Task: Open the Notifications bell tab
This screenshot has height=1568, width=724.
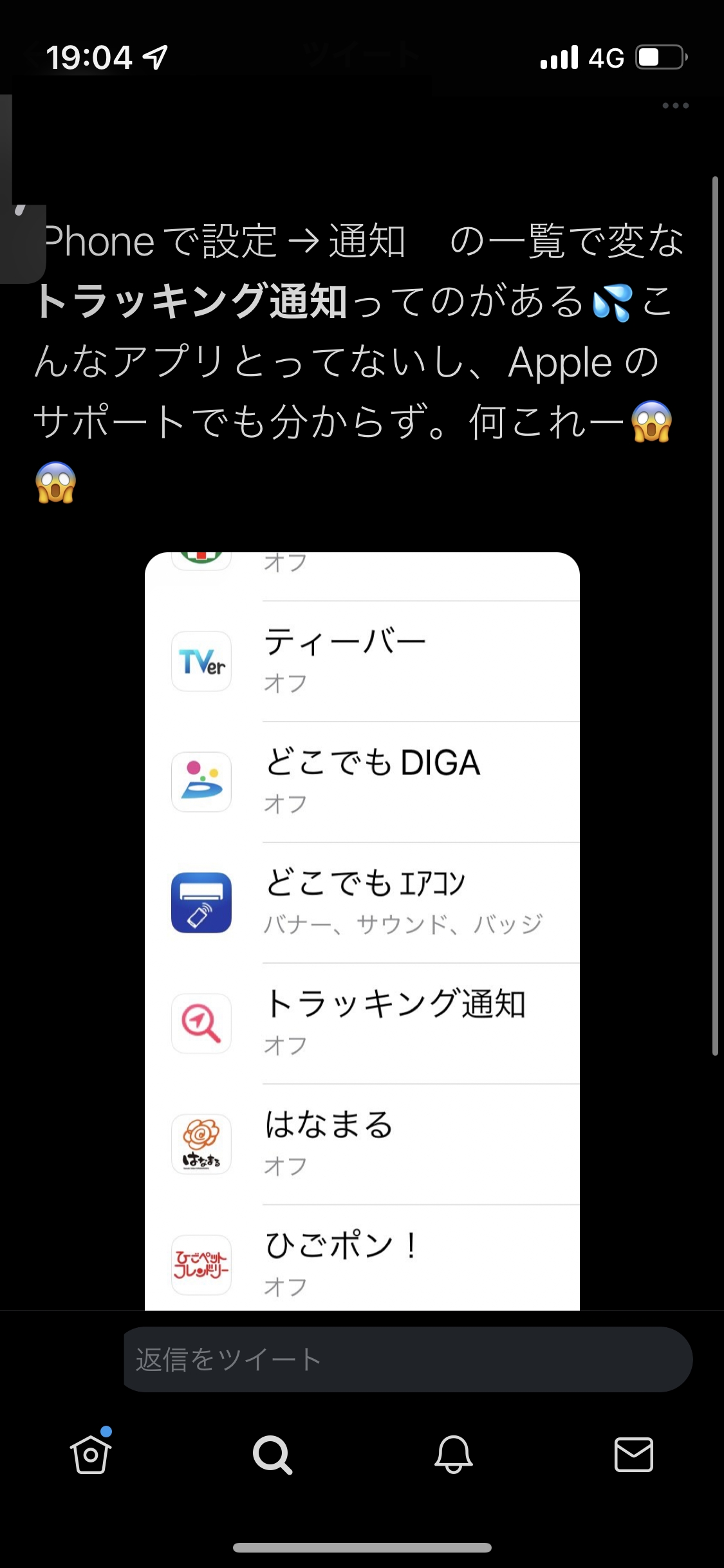Action: point(453,1454)
